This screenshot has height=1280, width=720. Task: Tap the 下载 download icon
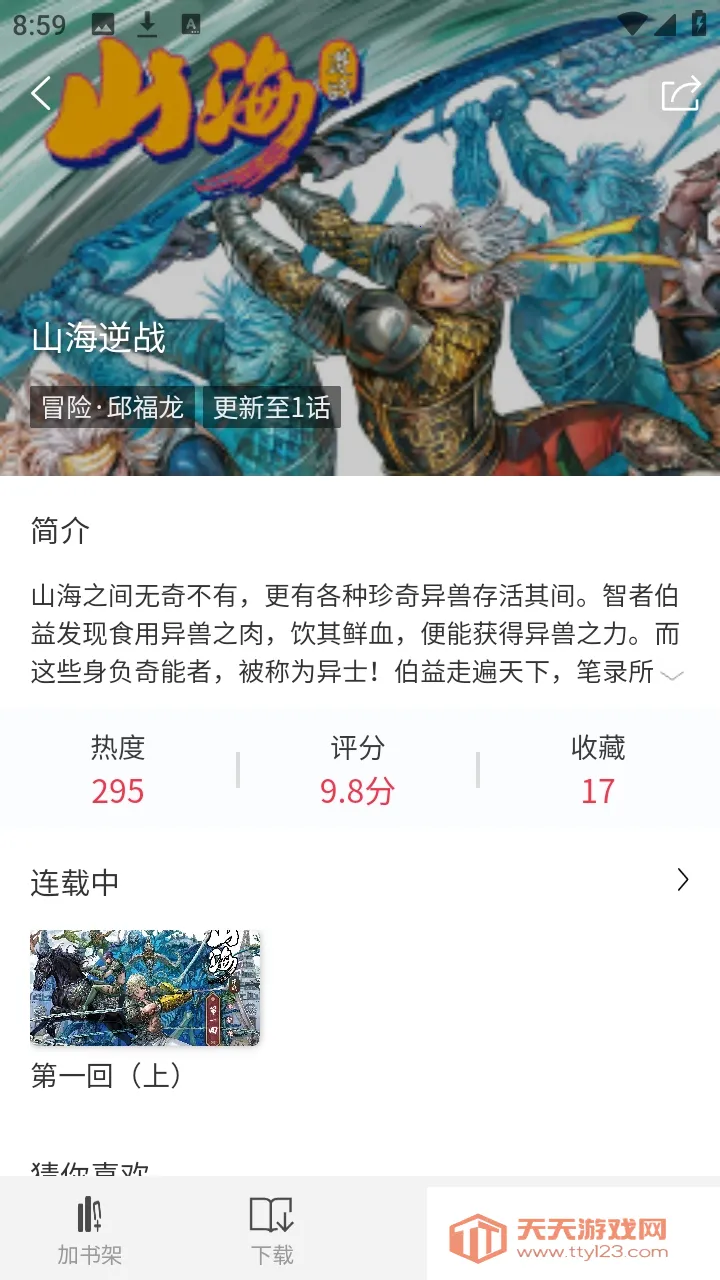269,1216
